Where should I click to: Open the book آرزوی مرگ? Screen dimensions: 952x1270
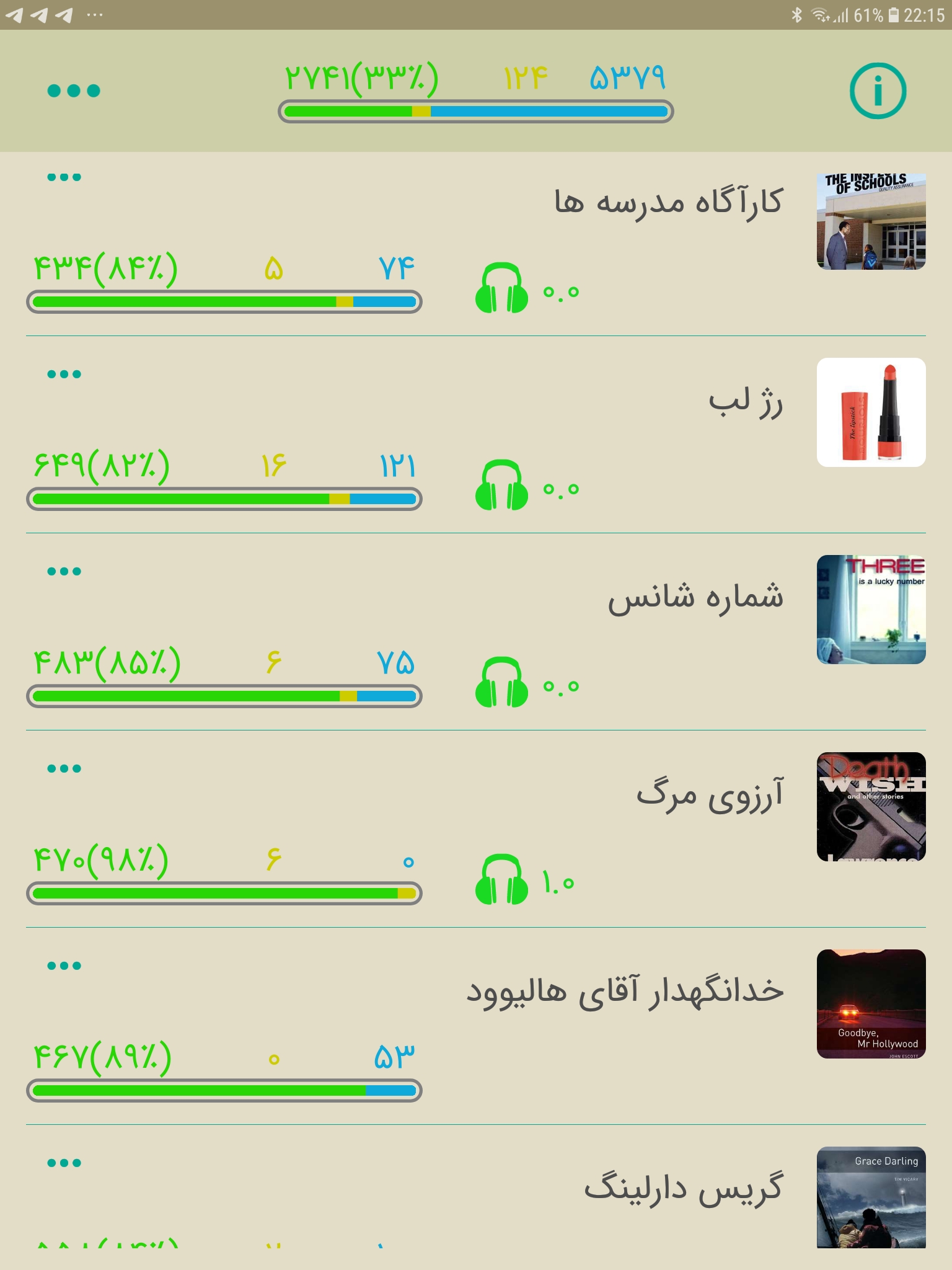pos(710,795)
